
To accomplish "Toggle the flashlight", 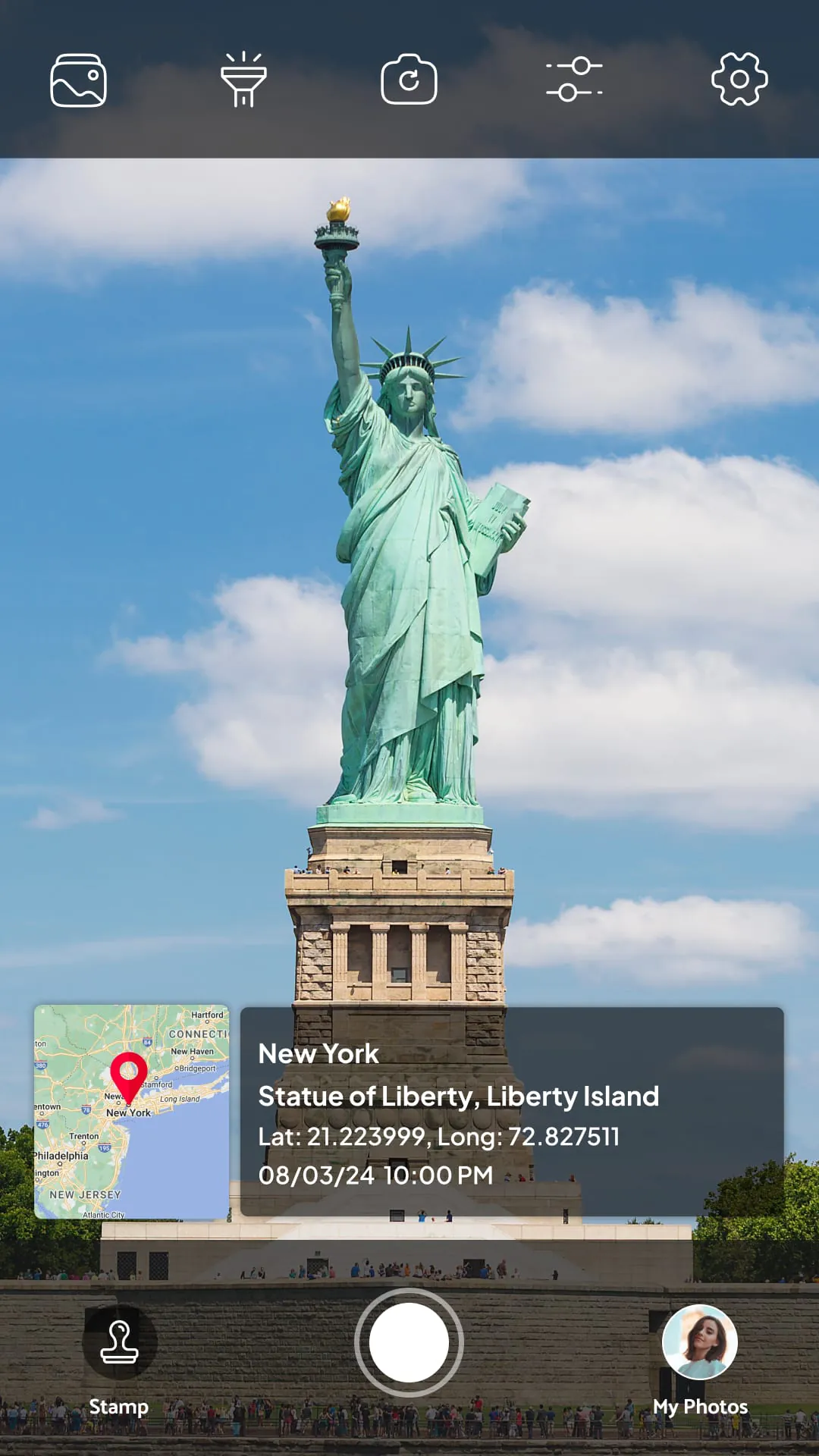I will point(243,80).
